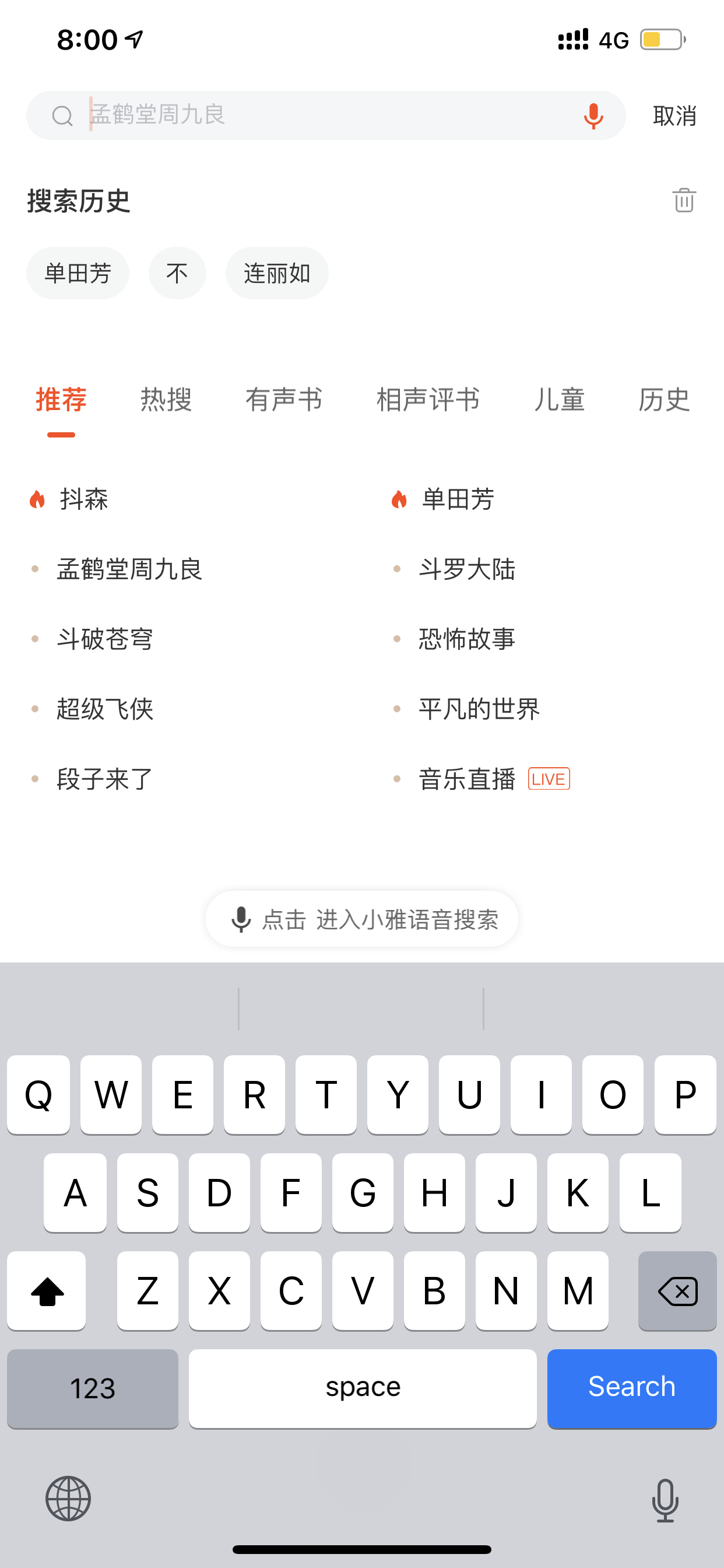Switch to the 历史 tab
Viewport: 724px width, 1568px height.
point(664,400)
